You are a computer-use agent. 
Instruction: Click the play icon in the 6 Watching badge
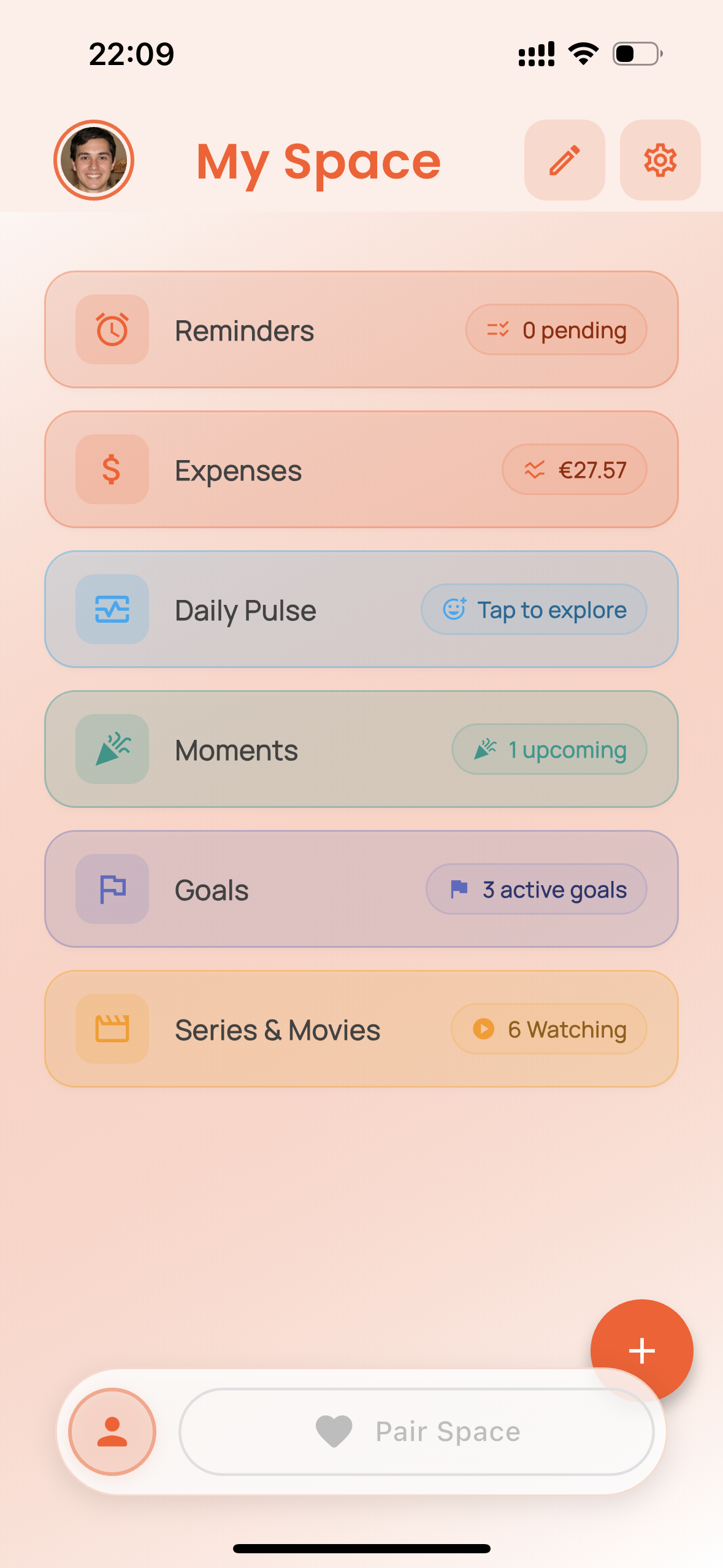point(484,1029)
